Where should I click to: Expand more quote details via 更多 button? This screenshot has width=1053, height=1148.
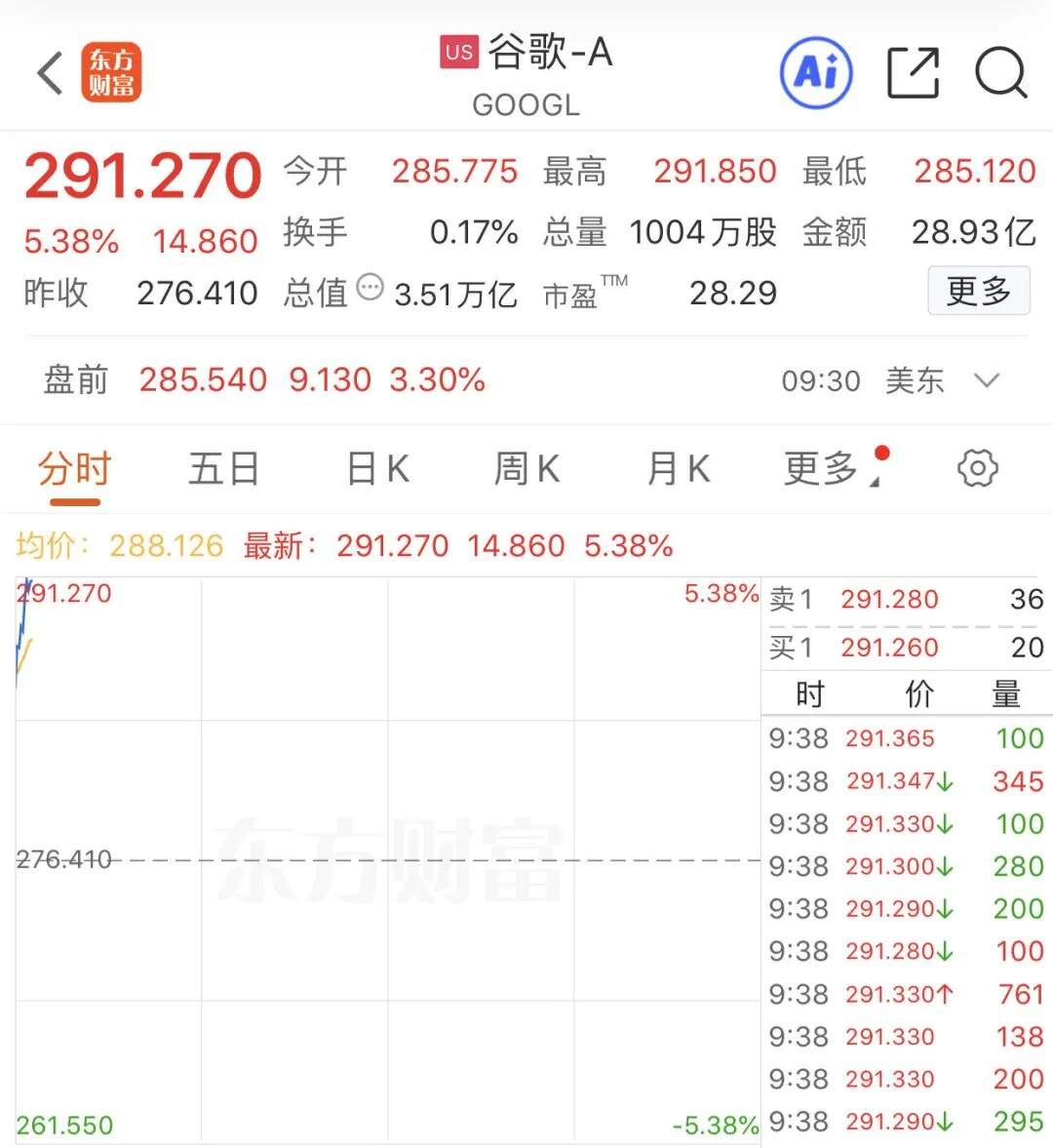[979, 291]
